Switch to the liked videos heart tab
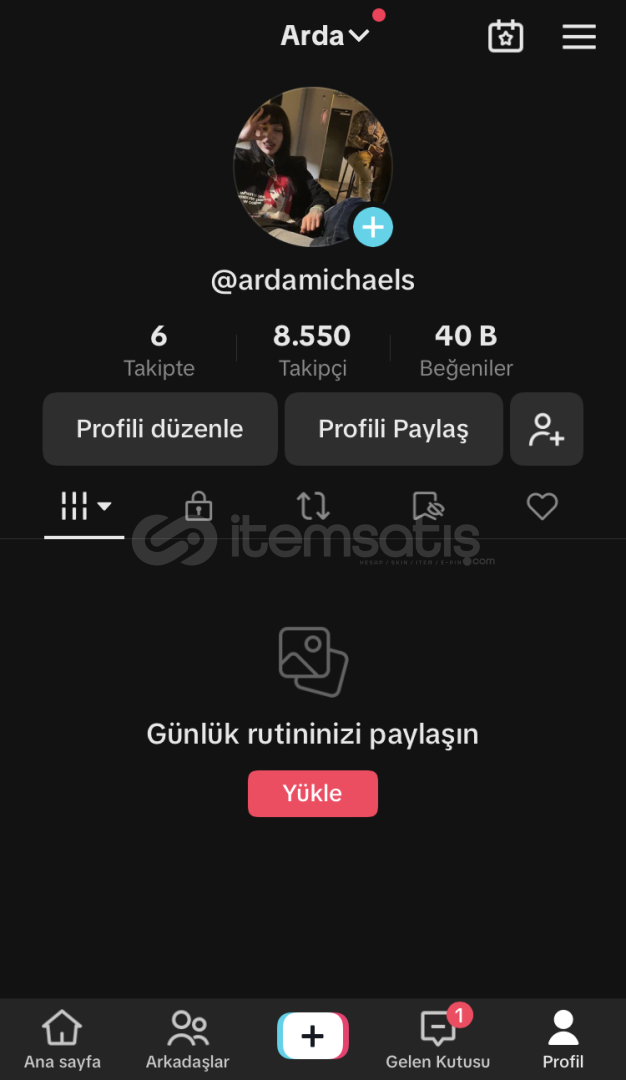Image resolution: width=626 pixels, height=1080 pixels. (x=542, y=507)
